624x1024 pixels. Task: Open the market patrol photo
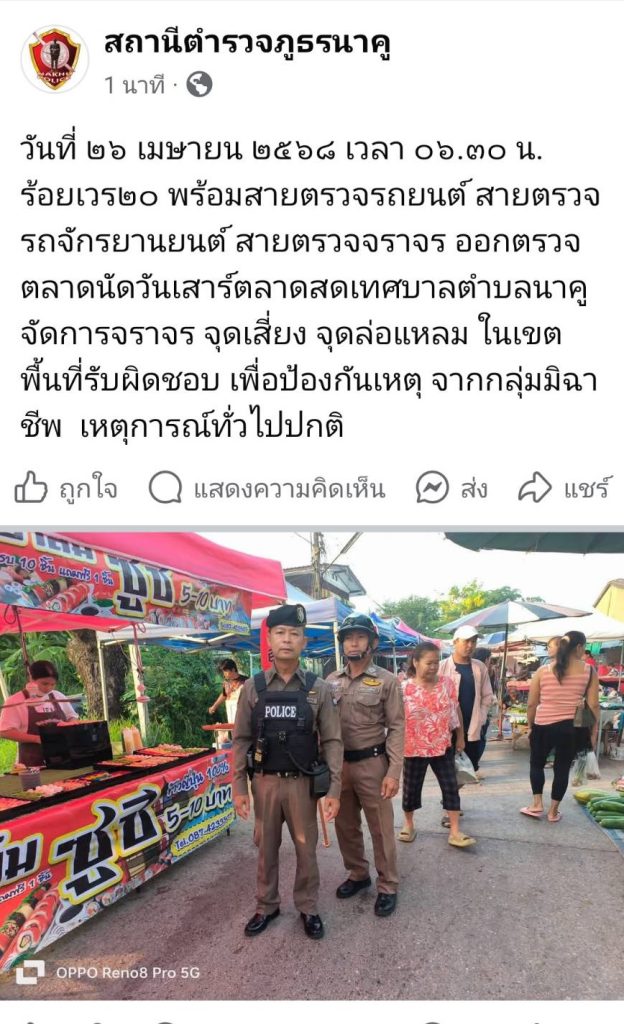[x=312, y=760]
